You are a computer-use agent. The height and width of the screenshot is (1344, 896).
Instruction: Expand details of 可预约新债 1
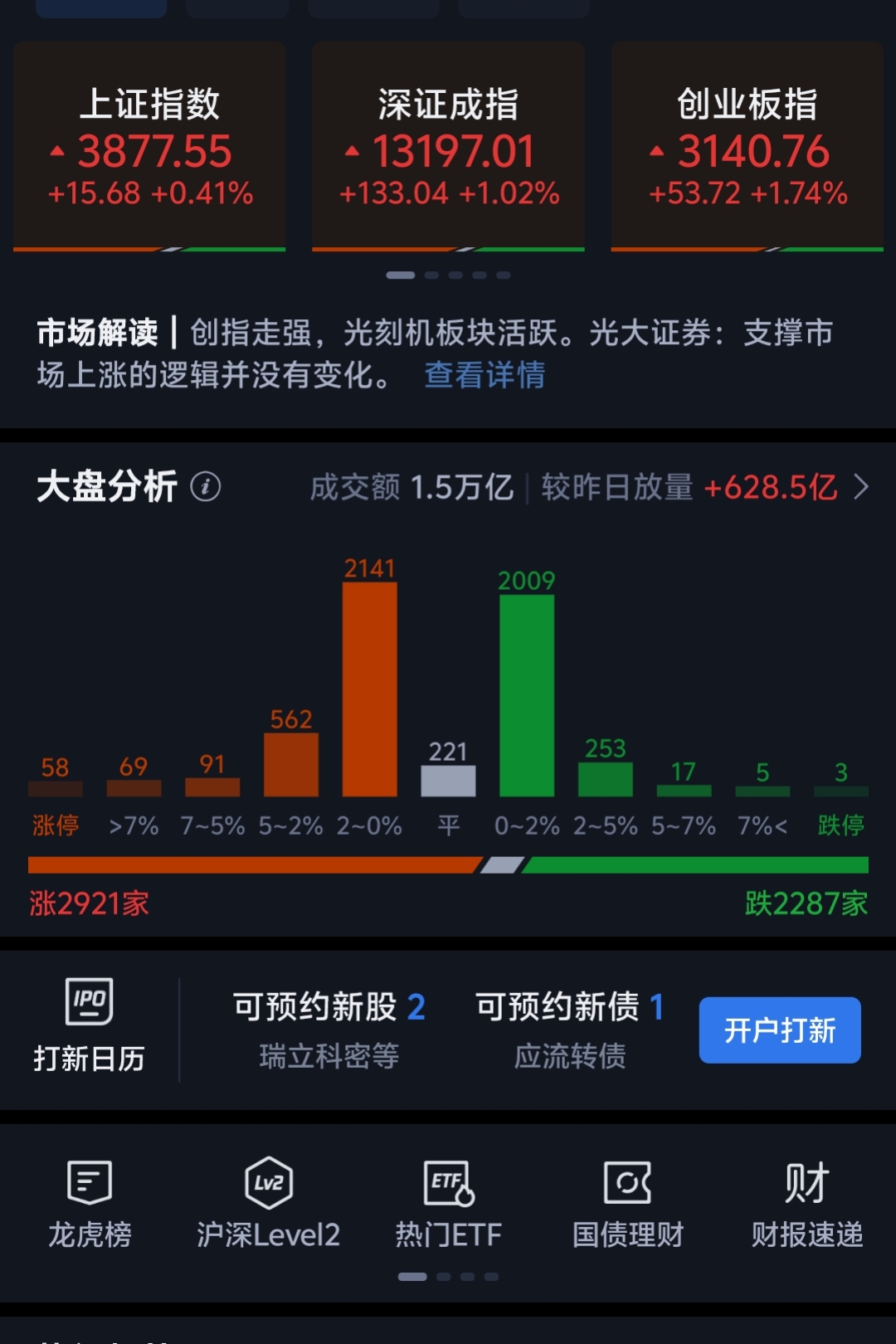[x=567, y=1006]
